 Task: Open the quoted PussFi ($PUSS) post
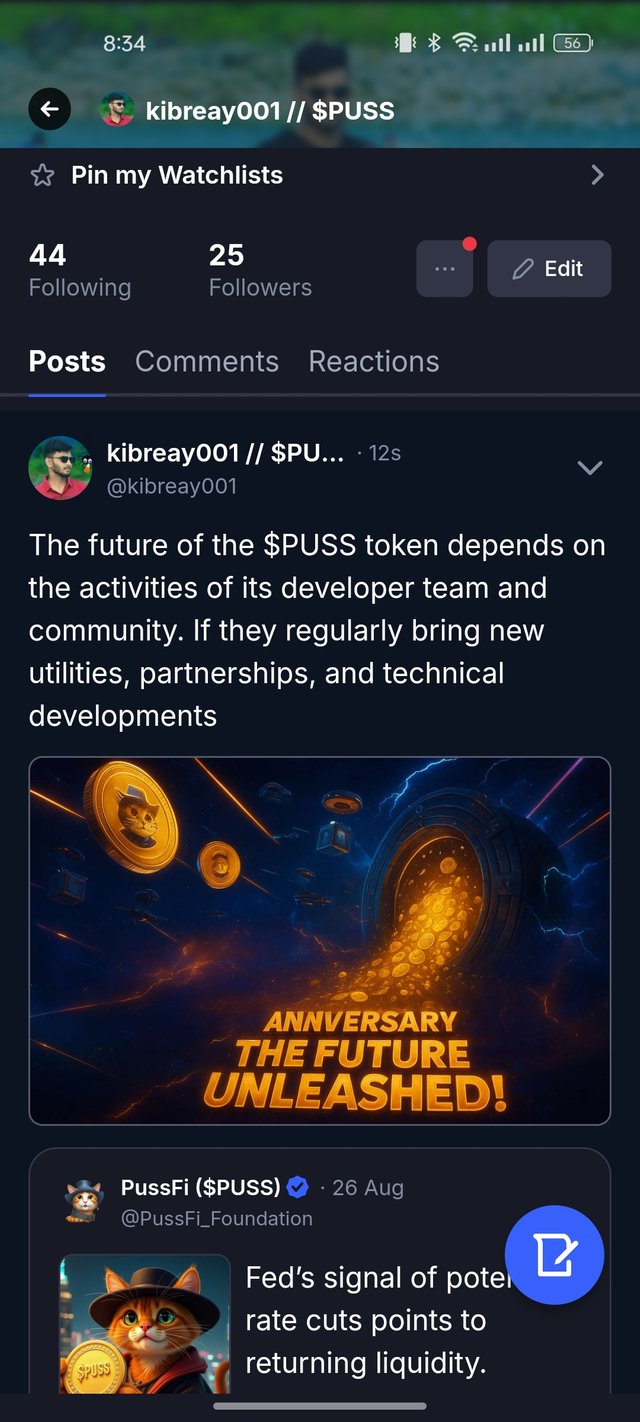coord(300,1300)
